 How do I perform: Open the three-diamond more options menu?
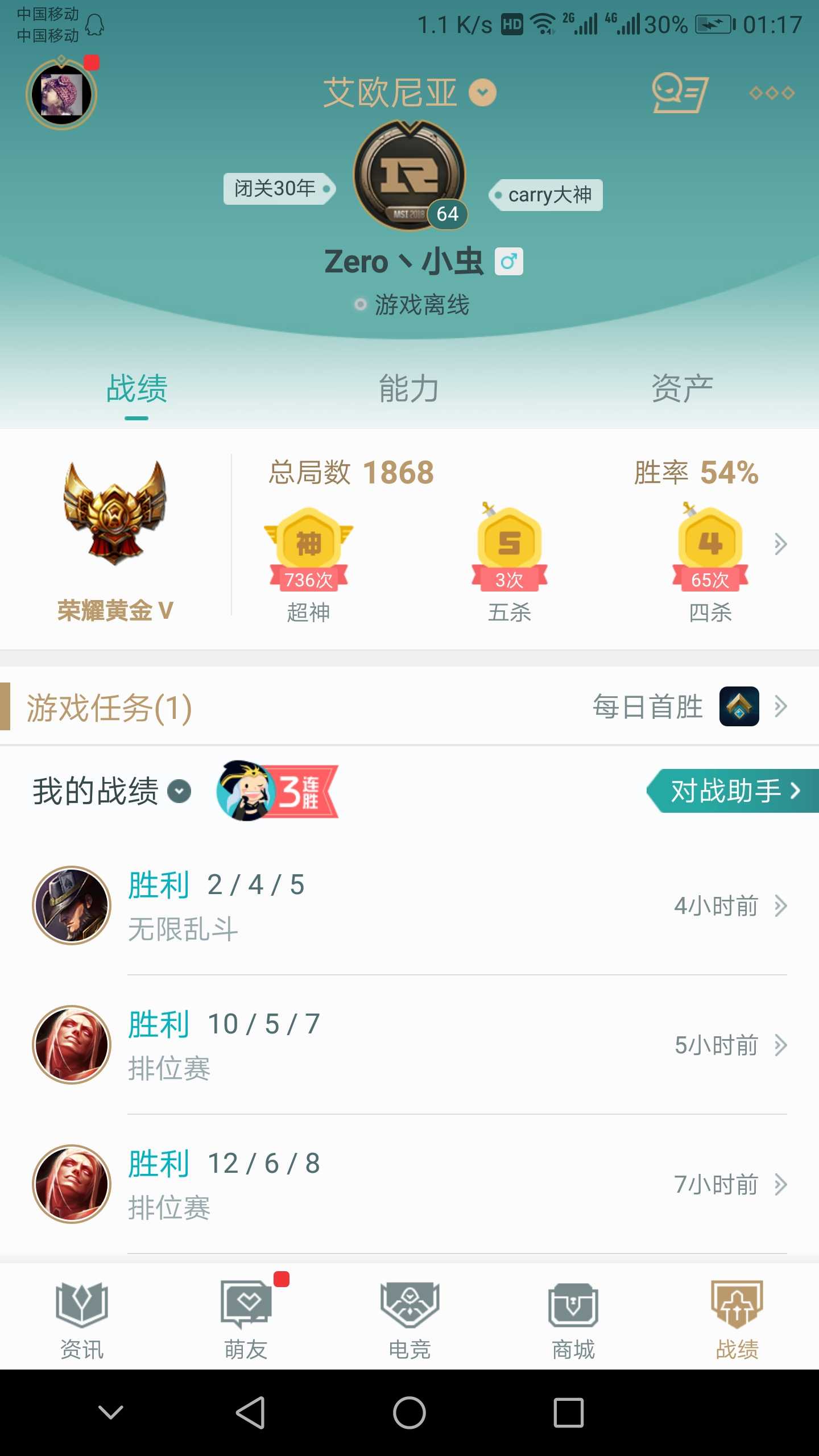point(771,93)
